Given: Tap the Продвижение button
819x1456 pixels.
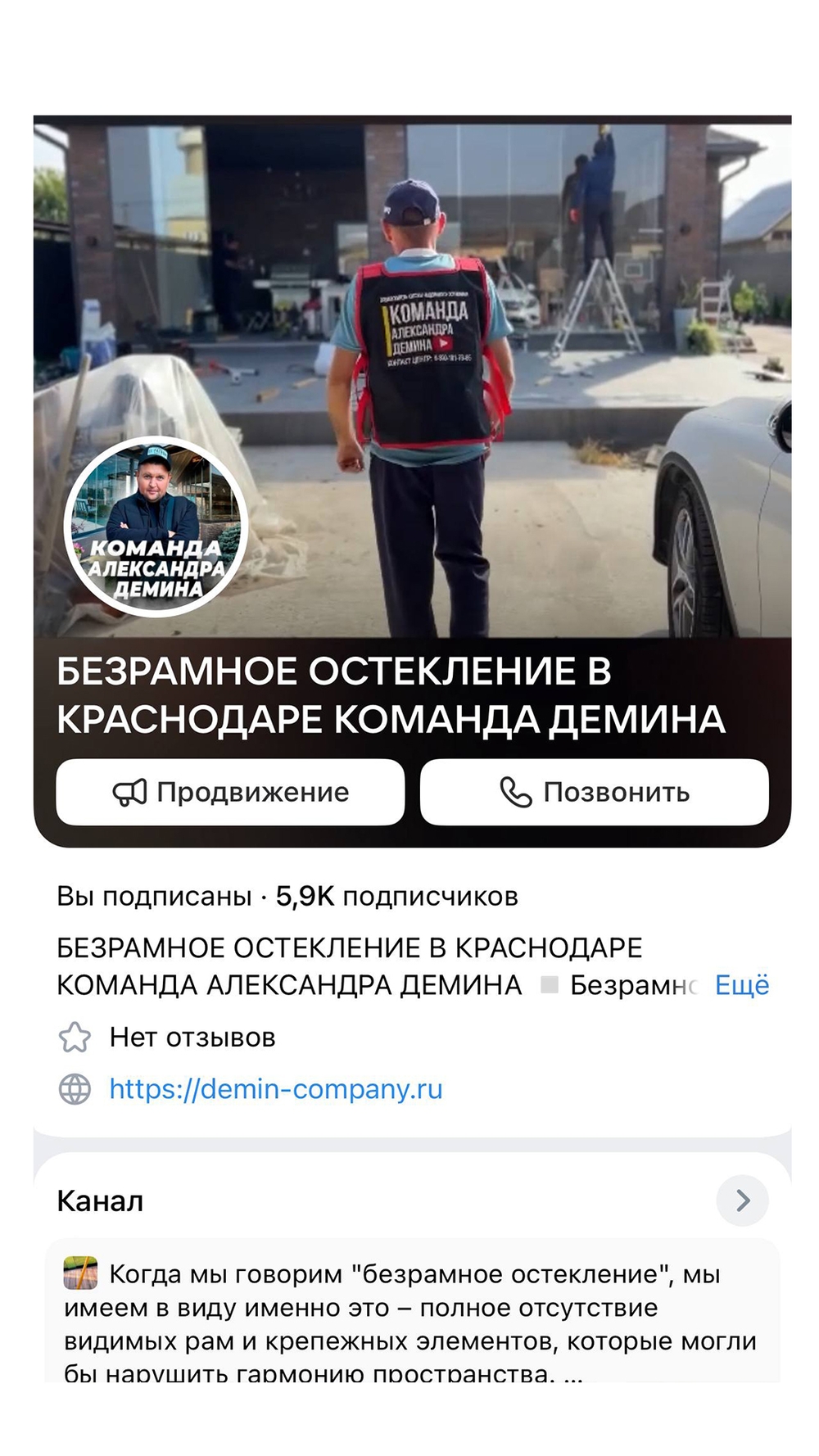Looking at the screenshot, I should (230, 792).
